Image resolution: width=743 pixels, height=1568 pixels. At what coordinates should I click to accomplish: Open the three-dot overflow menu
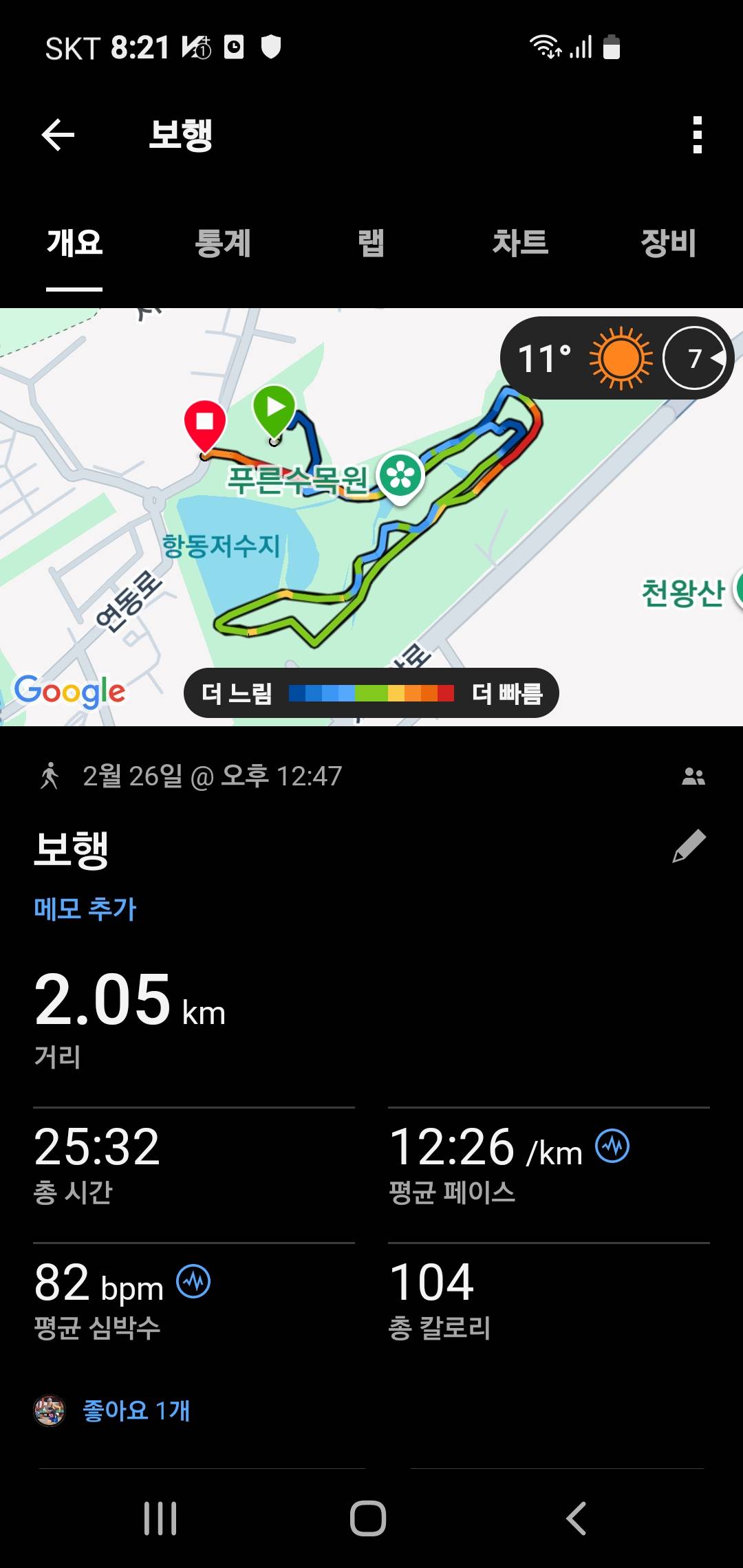click(x=698, y=135)
